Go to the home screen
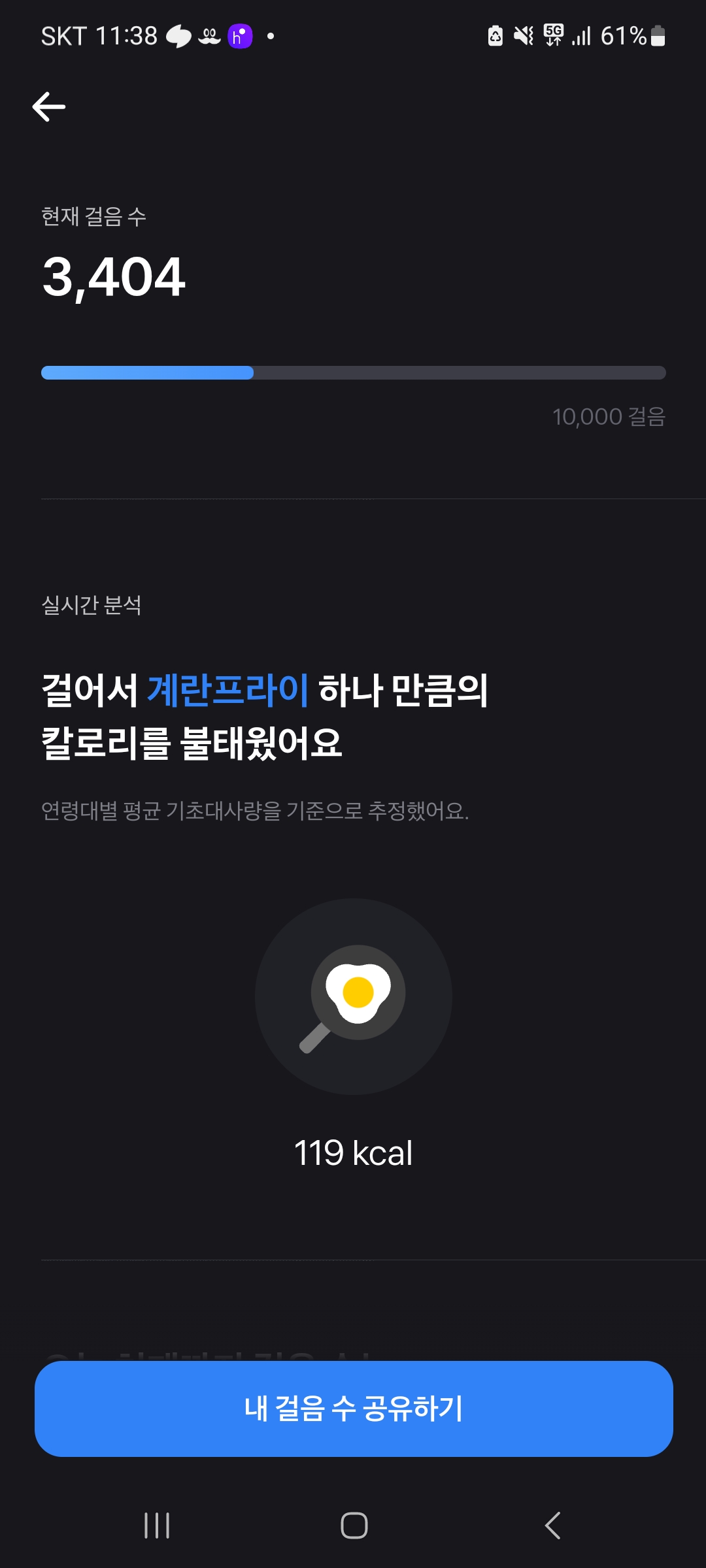The height and width of the screenshot is (1568, 706). (354, 1526)
